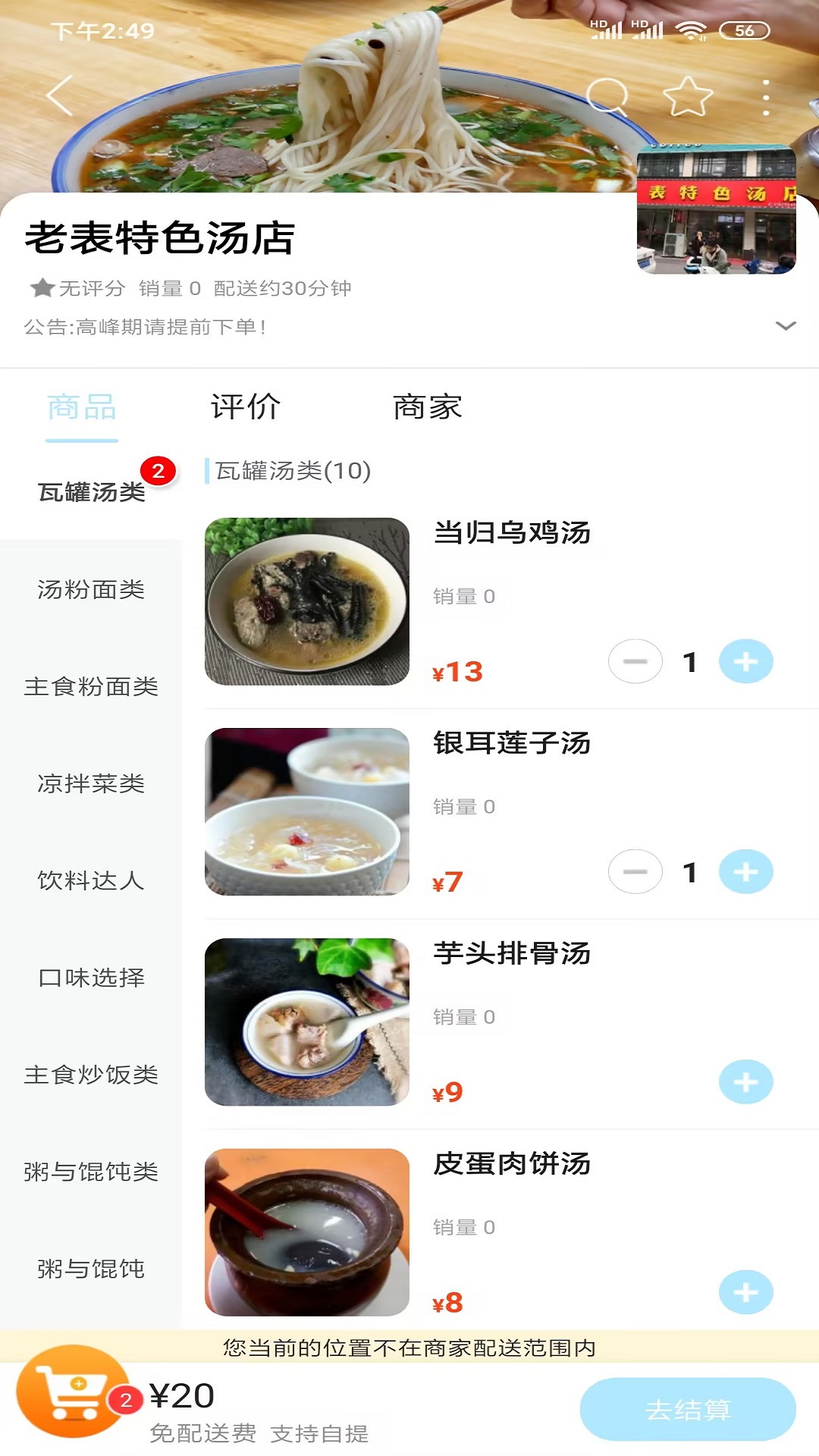
Task: Select the 汤粉面类 category
Action: (91, 589)
